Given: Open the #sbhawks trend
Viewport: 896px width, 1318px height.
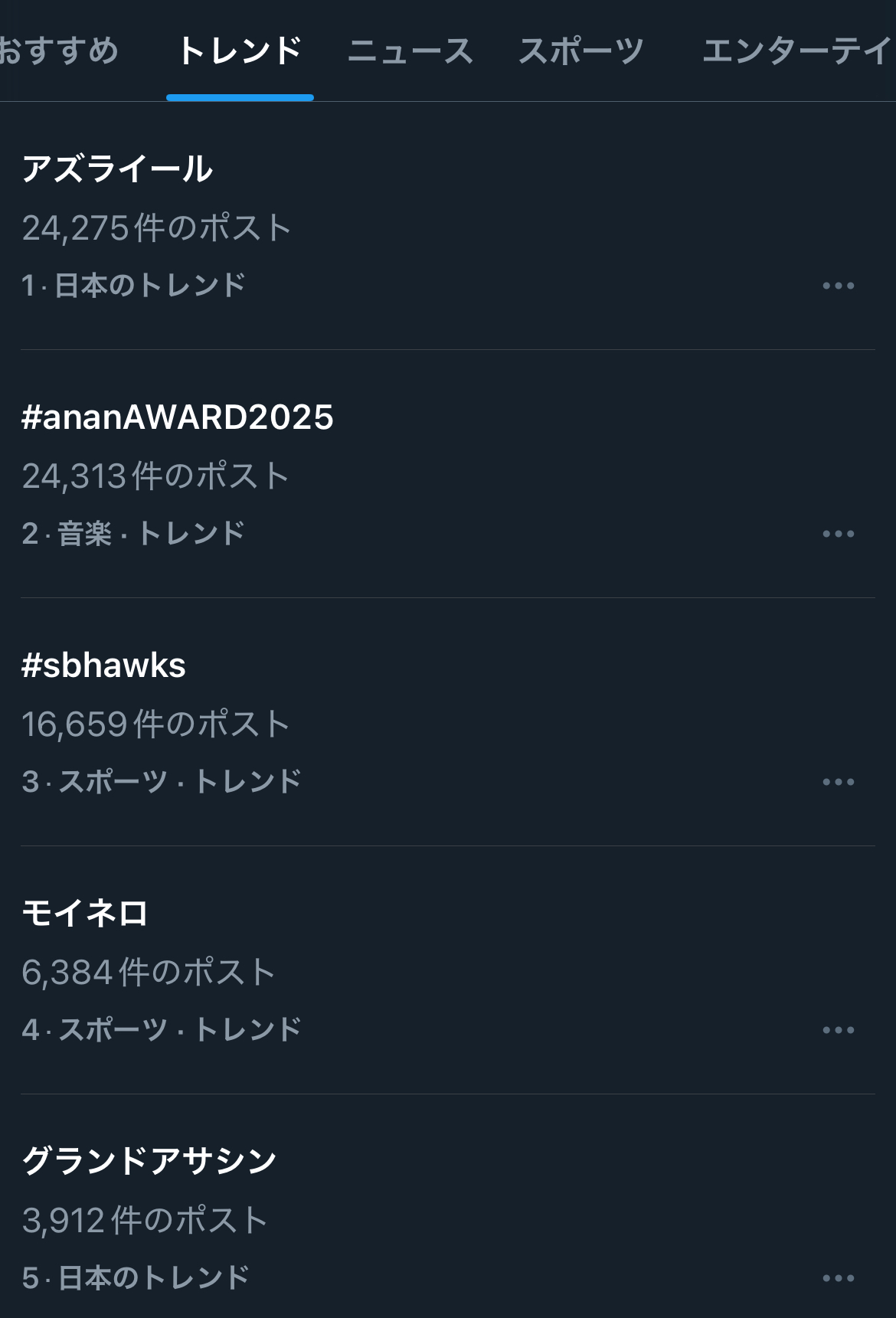Looking at the screenshot, I should [104, 666].
